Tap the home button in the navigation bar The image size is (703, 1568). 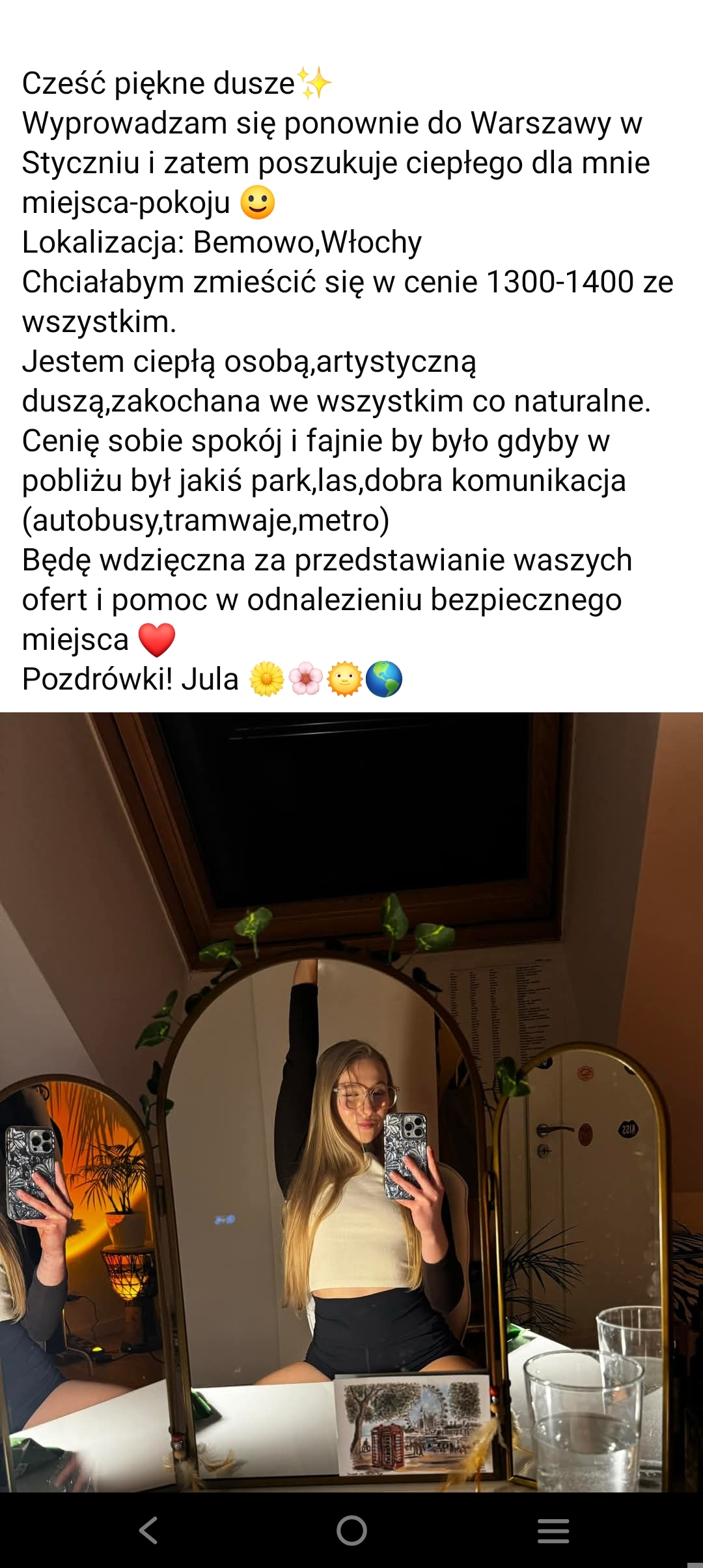tap(351, 1530)
